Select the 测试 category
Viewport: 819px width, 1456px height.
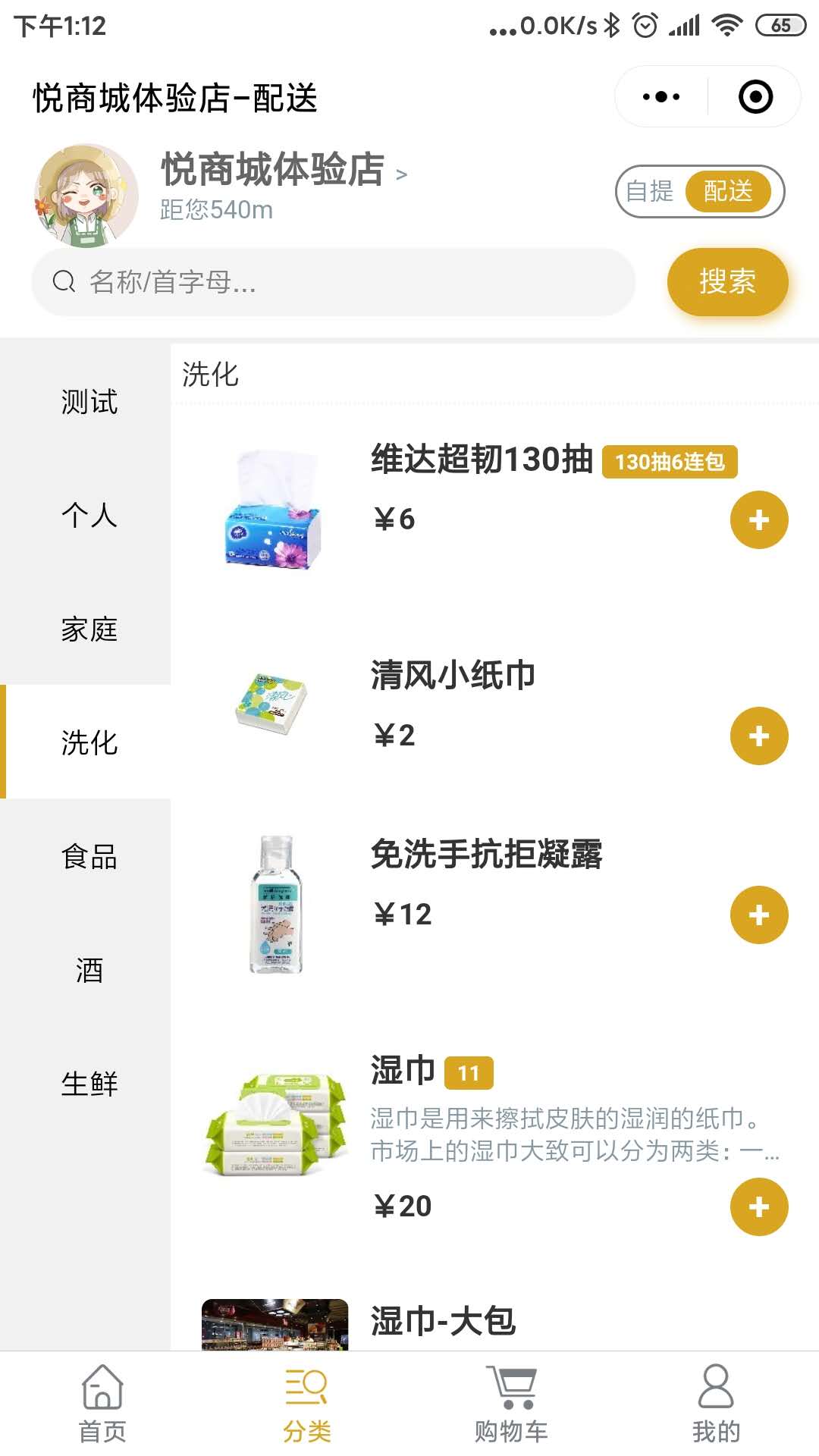click(89, 401)
